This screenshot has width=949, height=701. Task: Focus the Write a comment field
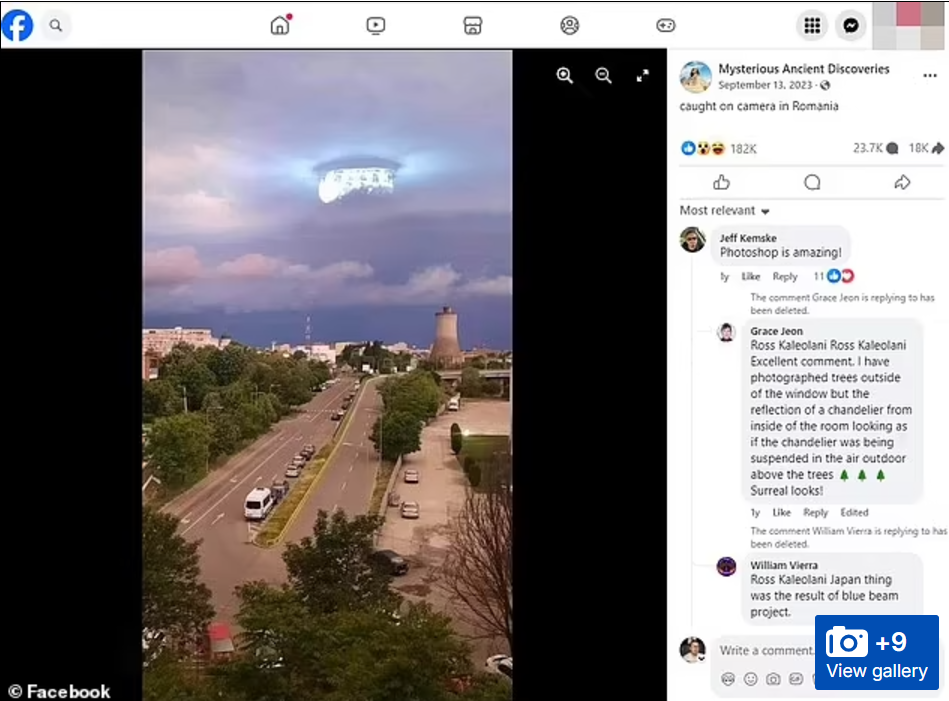763,650
